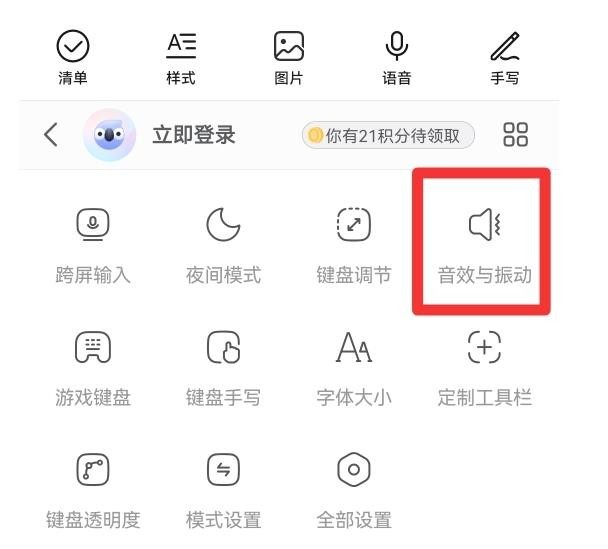Select 游戏键盘 game keyboard
Viewport: 608px width, 549px height.
[93, 366]
